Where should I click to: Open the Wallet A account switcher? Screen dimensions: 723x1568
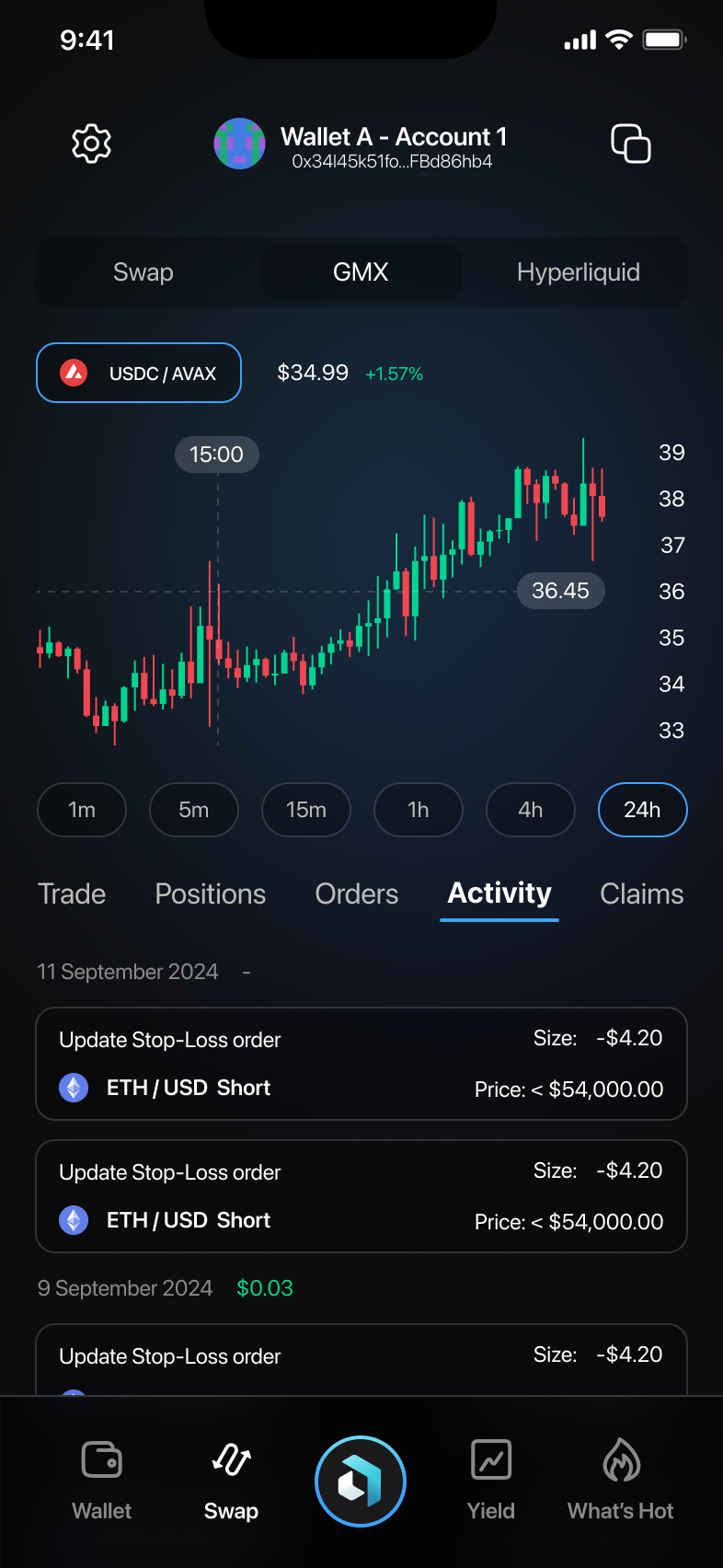[x=361, y=145]
